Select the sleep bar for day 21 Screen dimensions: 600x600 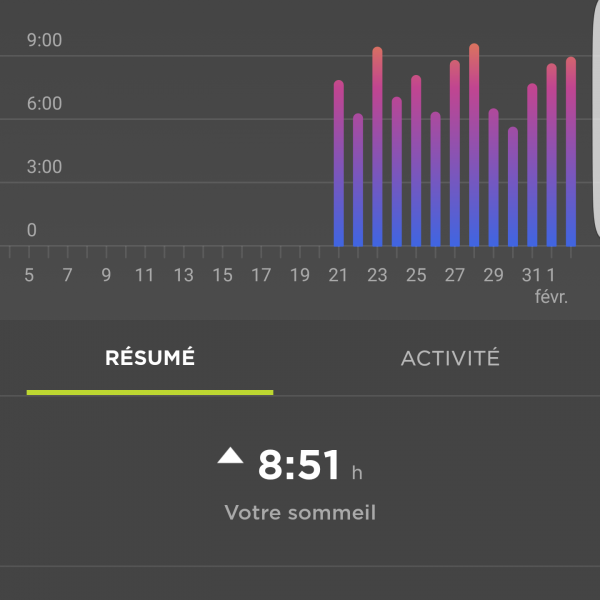[338, 165]
